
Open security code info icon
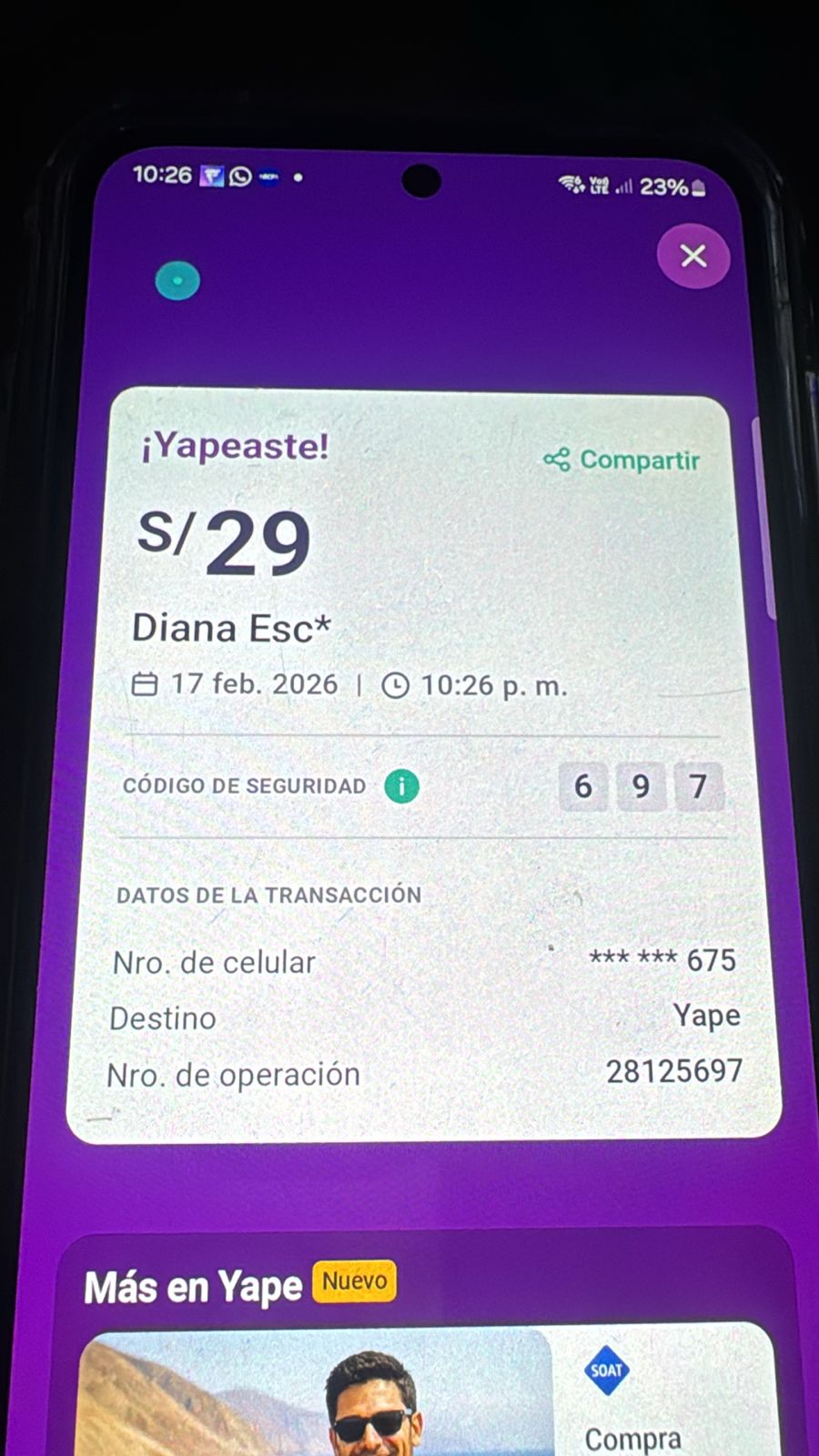click(x=401, y=786)
